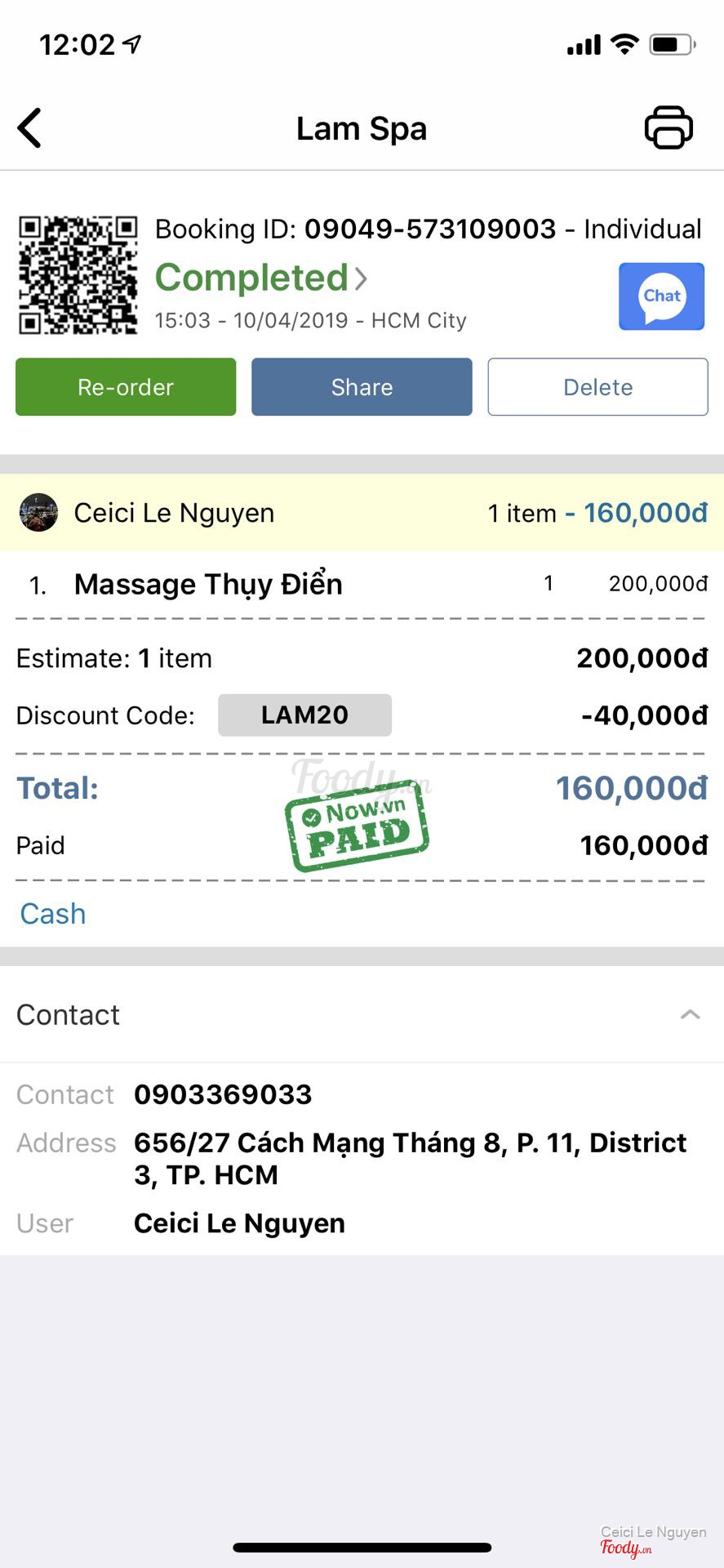This screenshot has width=724, height=1568.
Task: Open the Completed status details
Action: pyautogui.click(x=261, y=278)
